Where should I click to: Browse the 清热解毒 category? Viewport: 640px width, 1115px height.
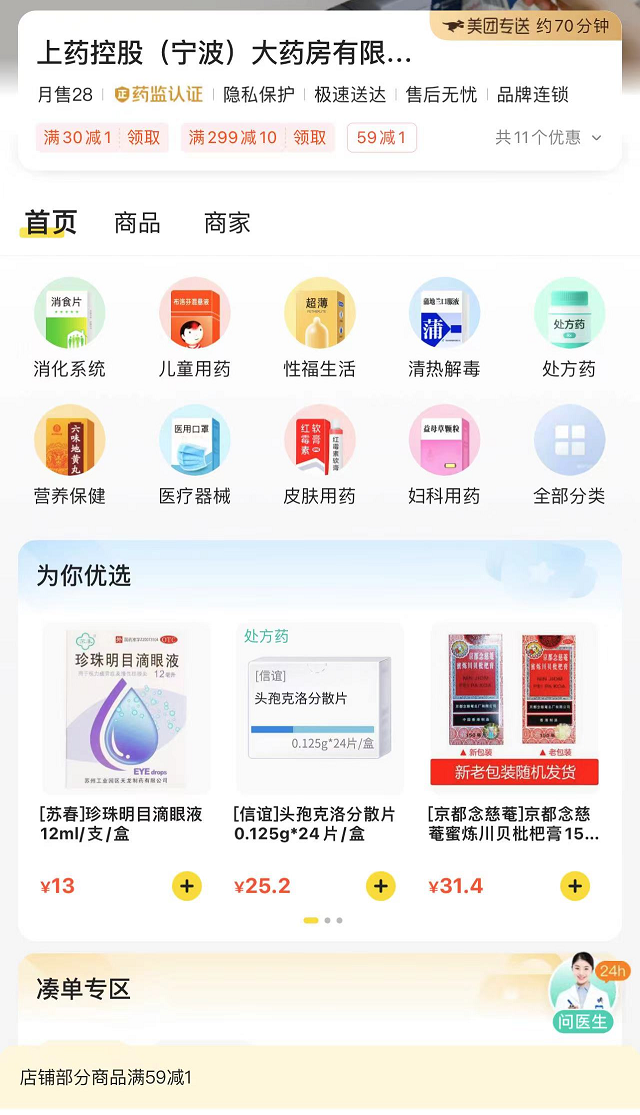(444, 328)
